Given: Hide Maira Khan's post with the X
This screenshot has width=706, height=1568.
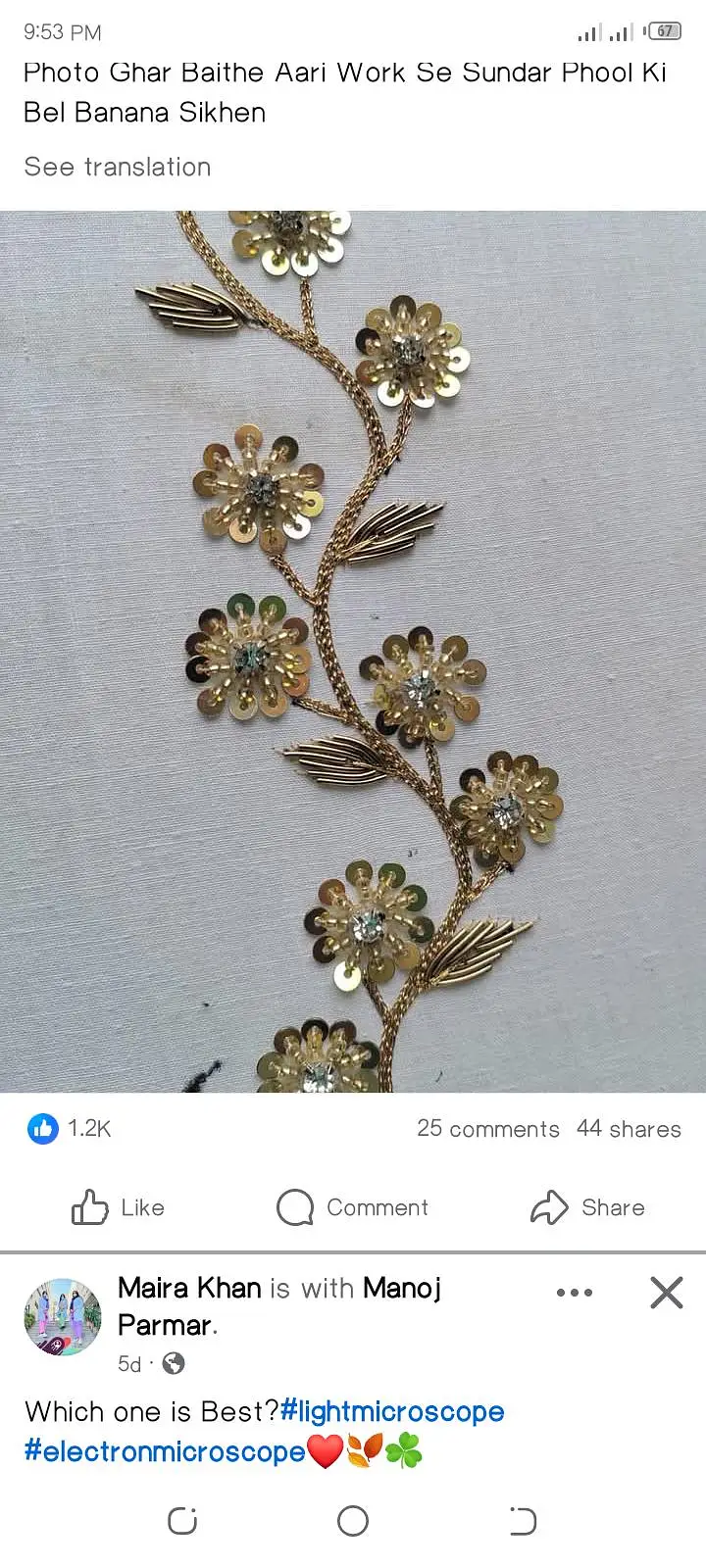Looking at the screenshot, I should point(667,1293).
